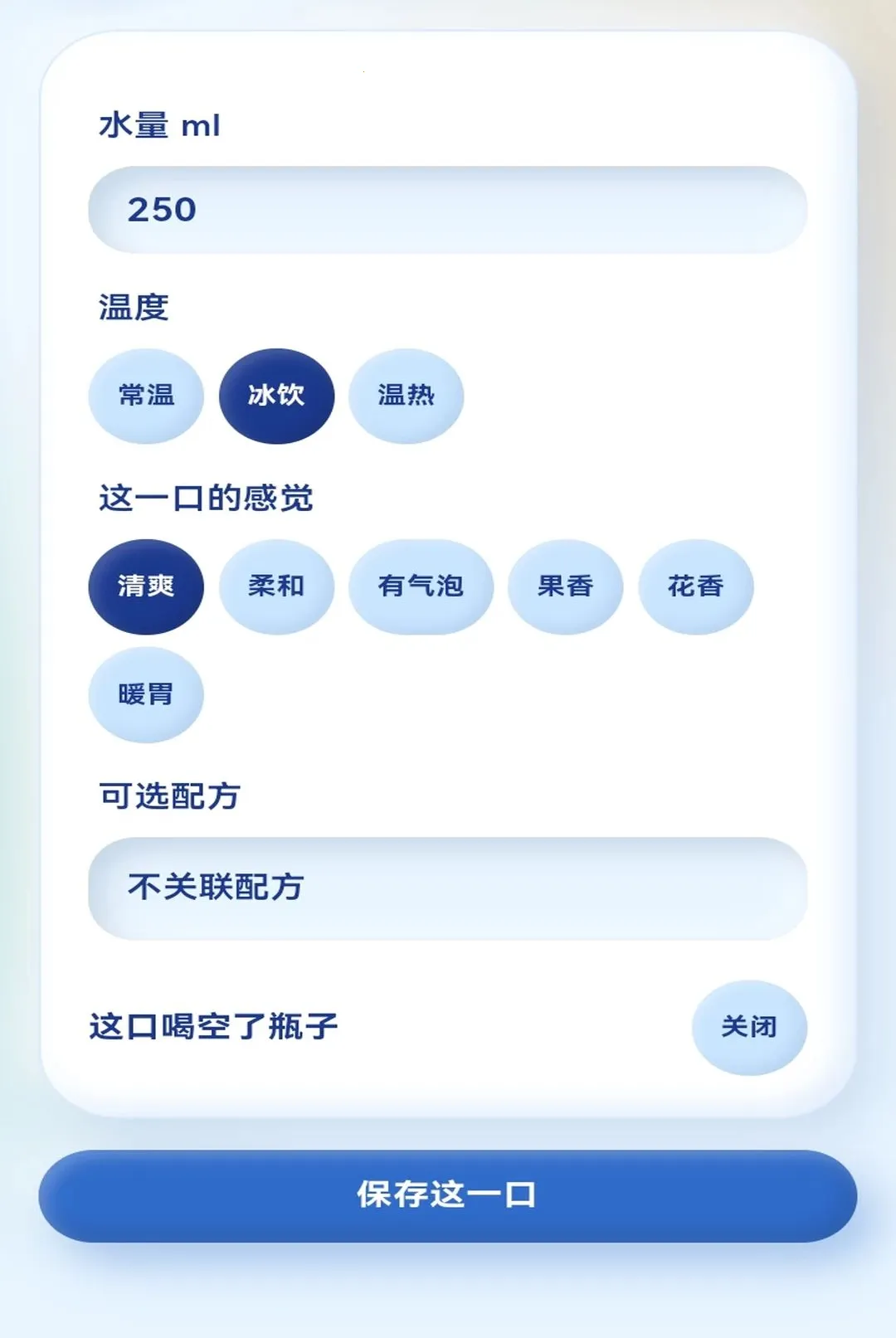
Task: Toggle the 清爽 feeling chip
Action: tap(146, 586)
